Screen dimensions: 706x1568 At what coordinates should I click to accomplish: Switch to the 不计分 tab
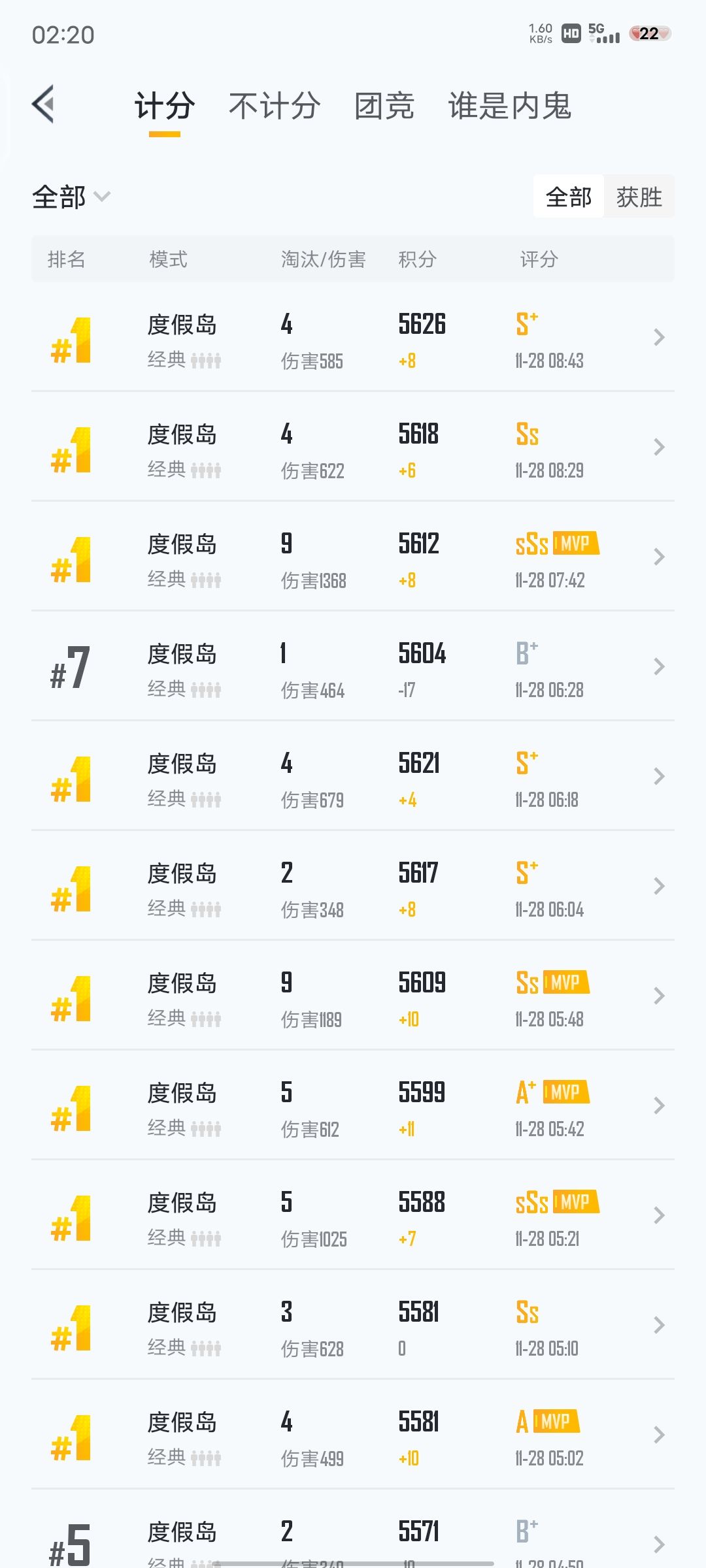[x=274, y=106]
